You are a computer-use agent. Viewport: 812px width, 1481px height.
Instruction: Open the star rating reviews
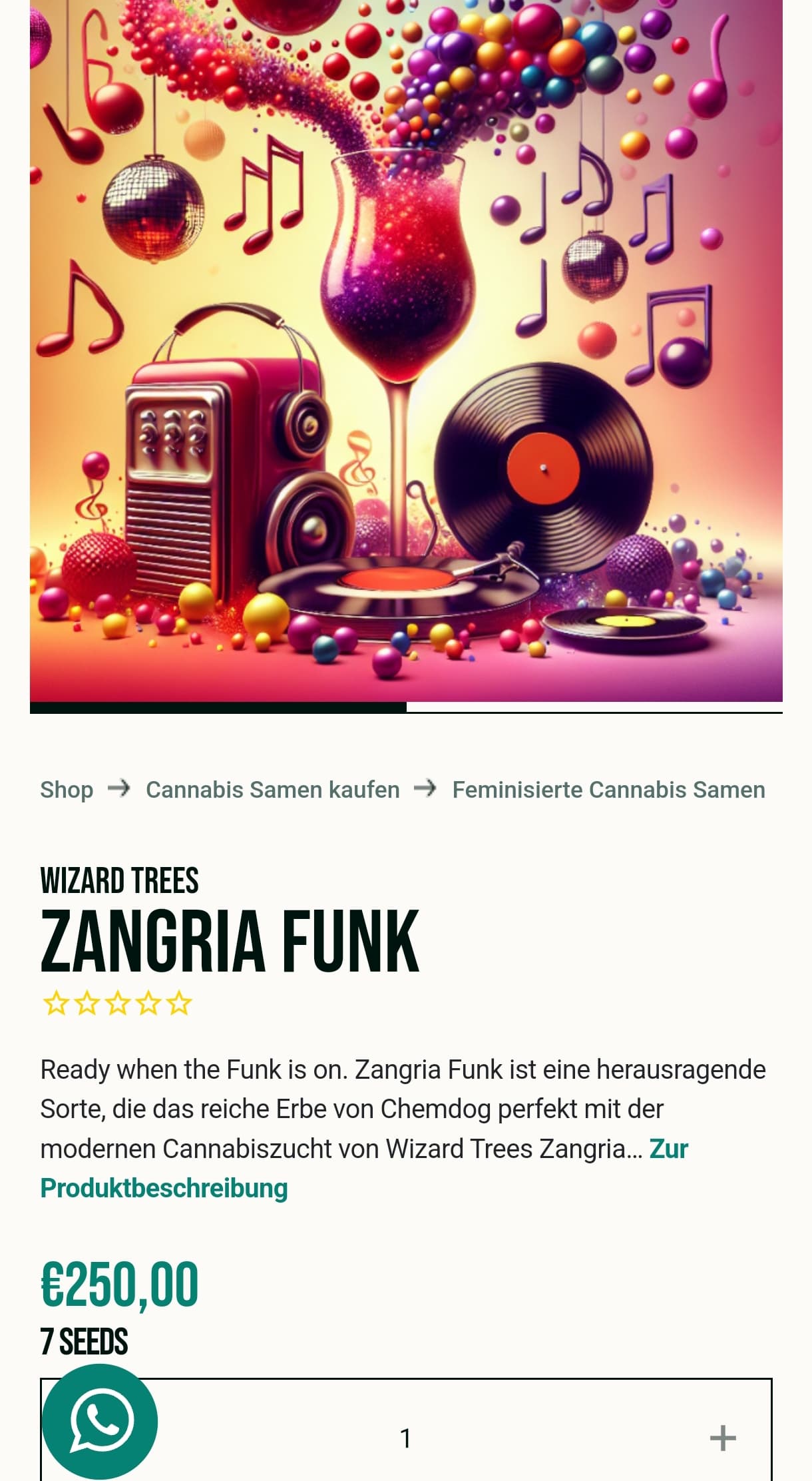tap(117, 1003)
